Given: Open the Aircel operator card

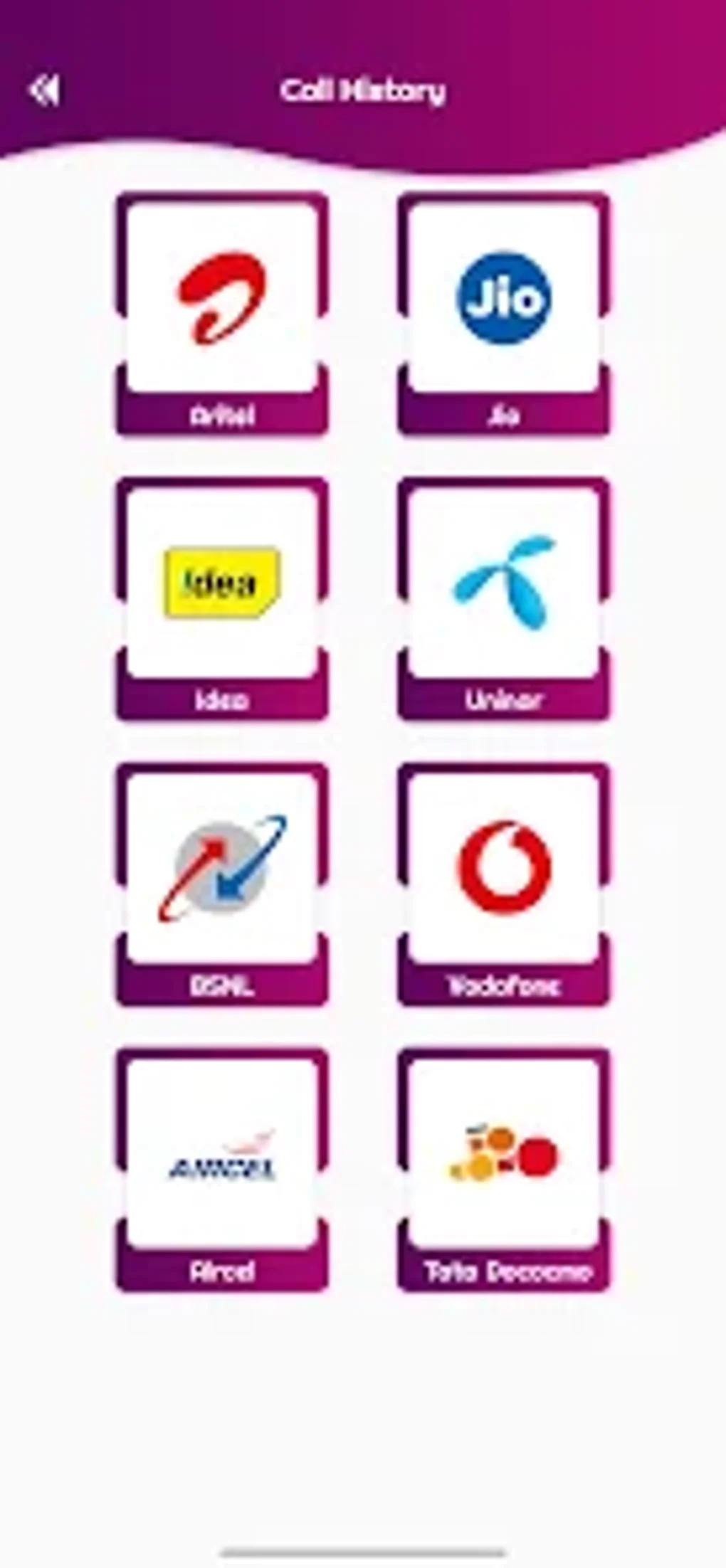Looking at the screenshot, I should 222,1170.
